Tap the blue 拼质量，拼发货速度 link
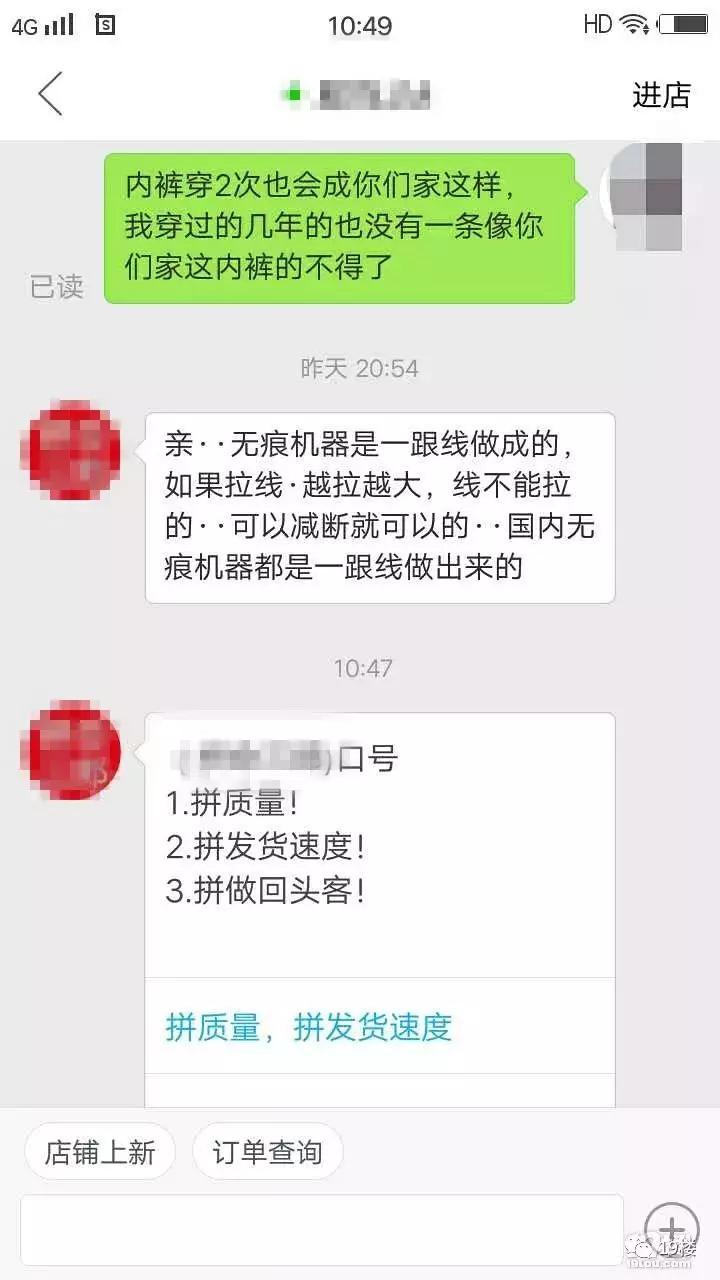720x1280 pixels. 310,1026
